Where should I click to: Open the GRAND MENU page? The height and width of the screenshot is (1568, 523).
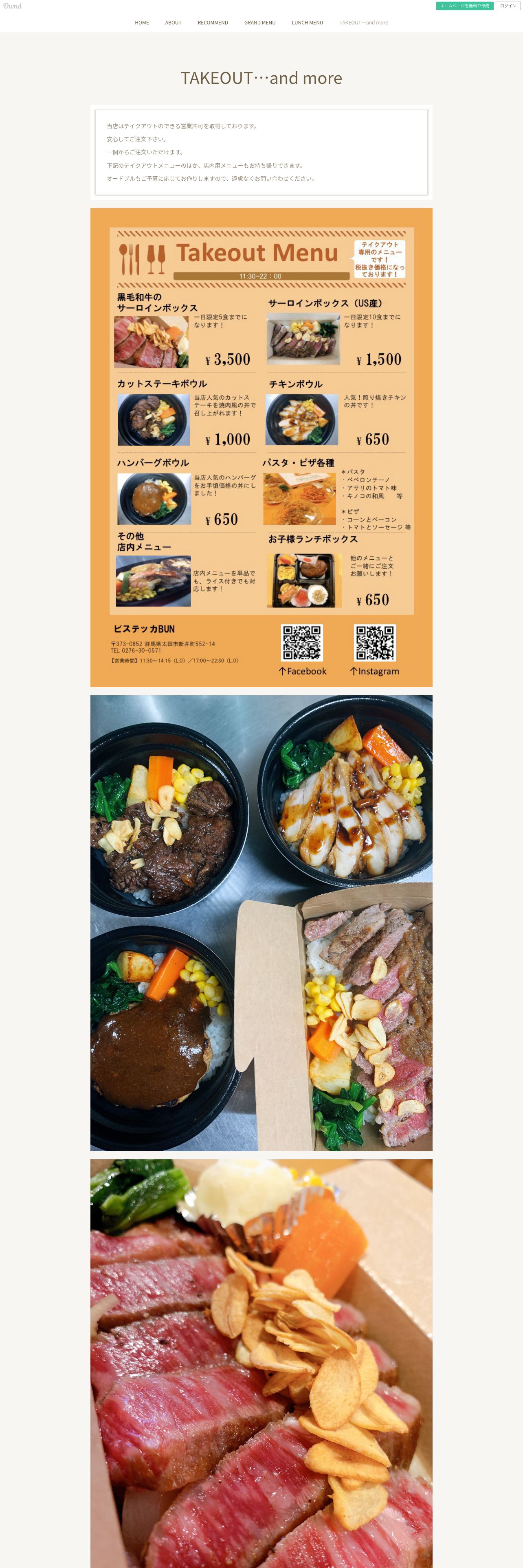(x=260, y=22)
